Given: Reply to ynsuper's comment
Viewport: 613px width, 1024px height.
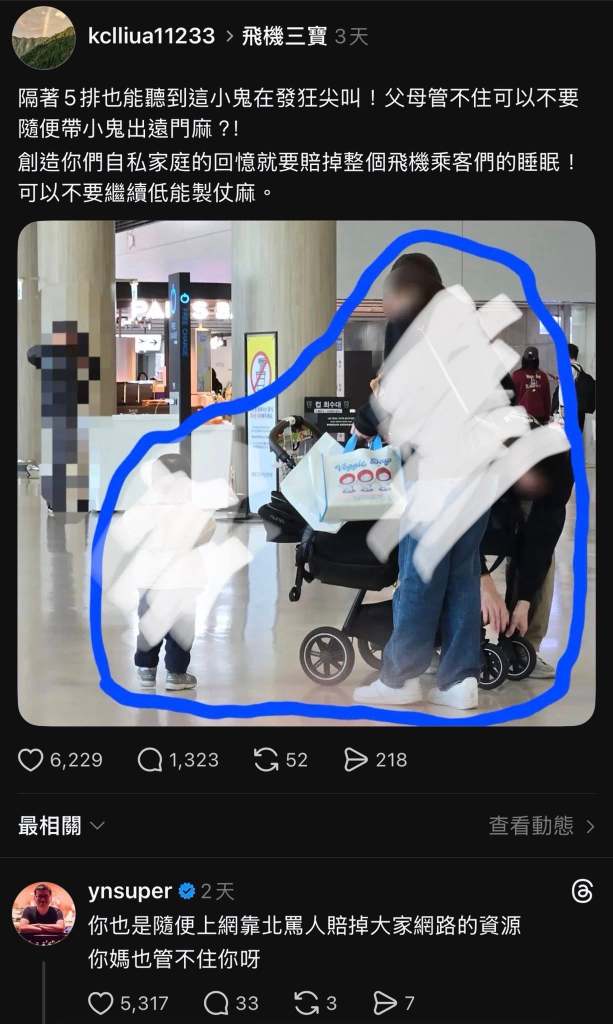Looking at the screenshot, I should point(216,1003).
